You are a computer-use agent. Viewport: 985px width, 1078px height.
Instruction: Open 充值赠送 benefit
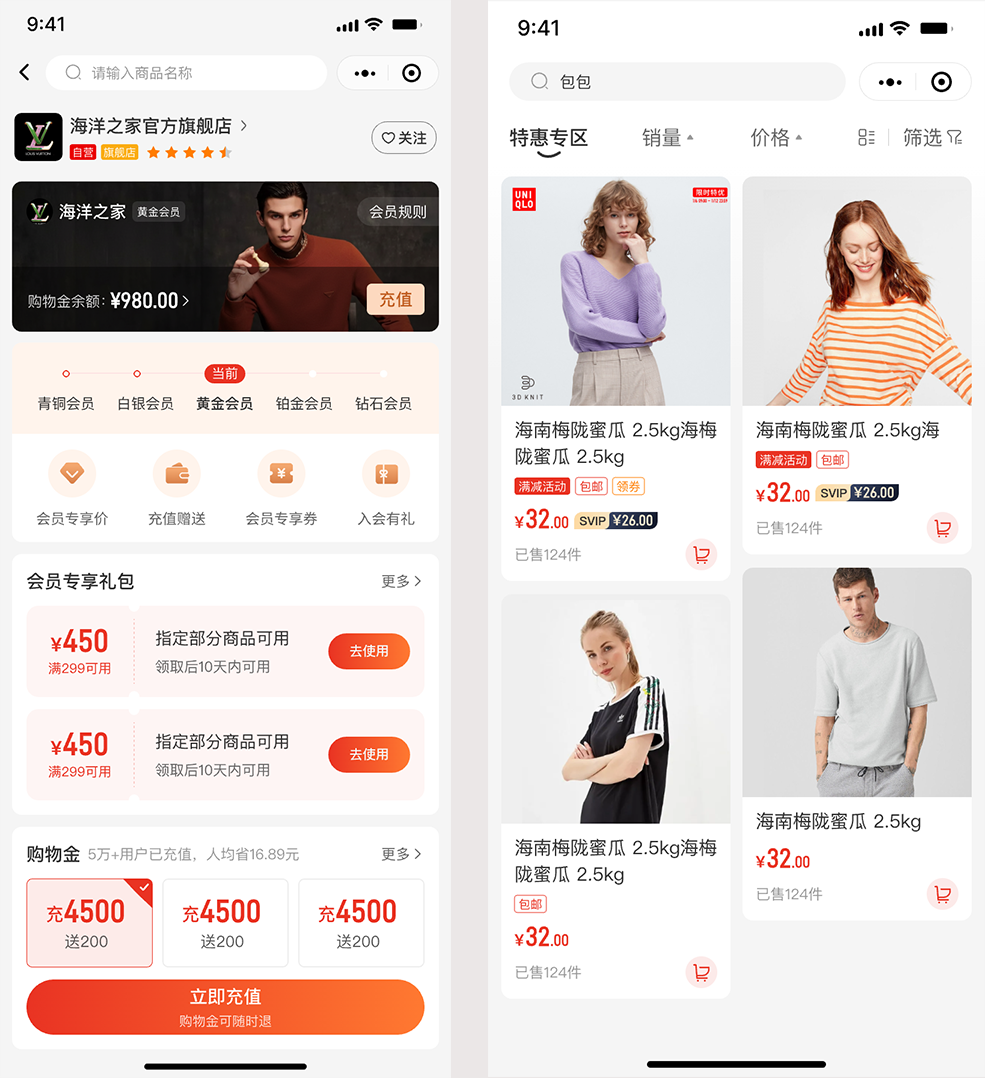point(177,487)
